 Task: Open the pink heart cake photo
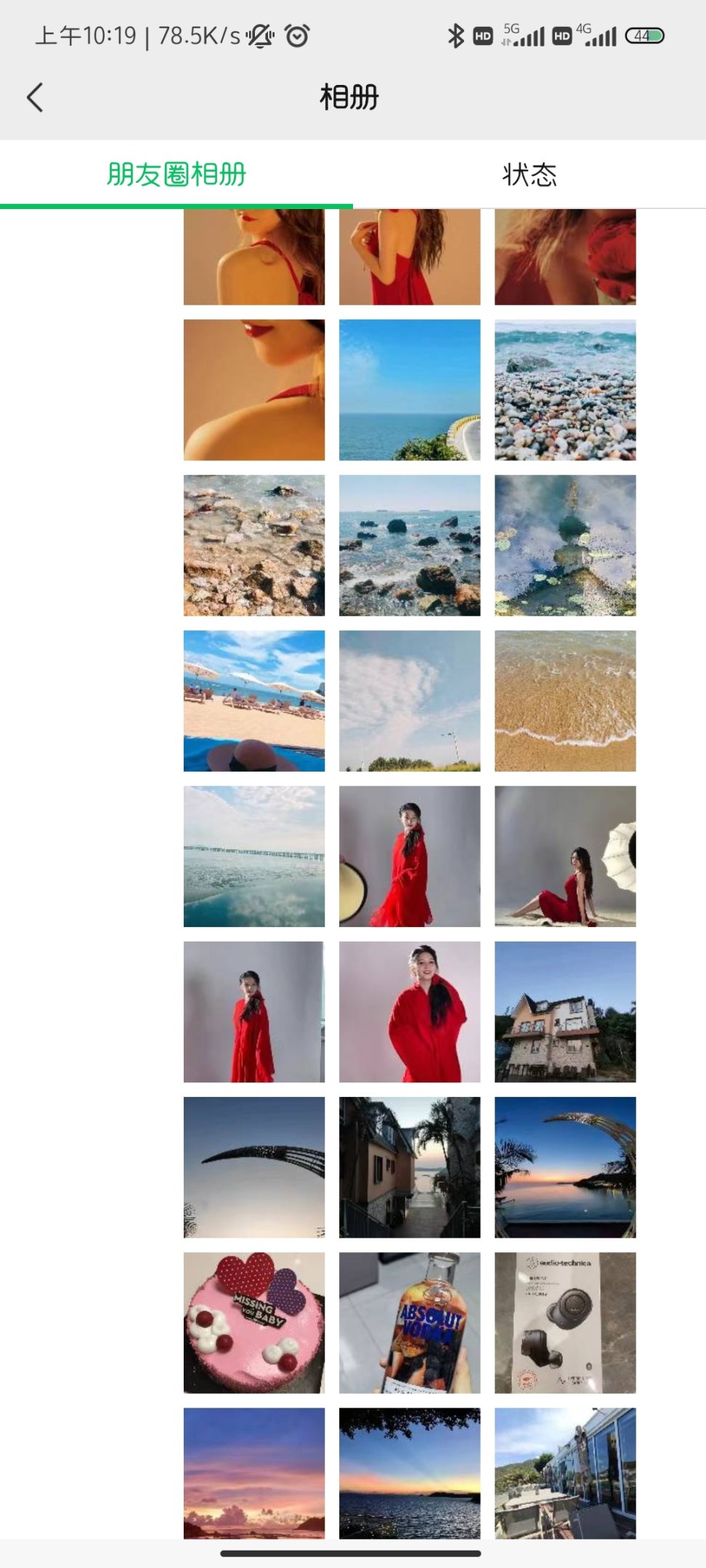(253, 1322)
